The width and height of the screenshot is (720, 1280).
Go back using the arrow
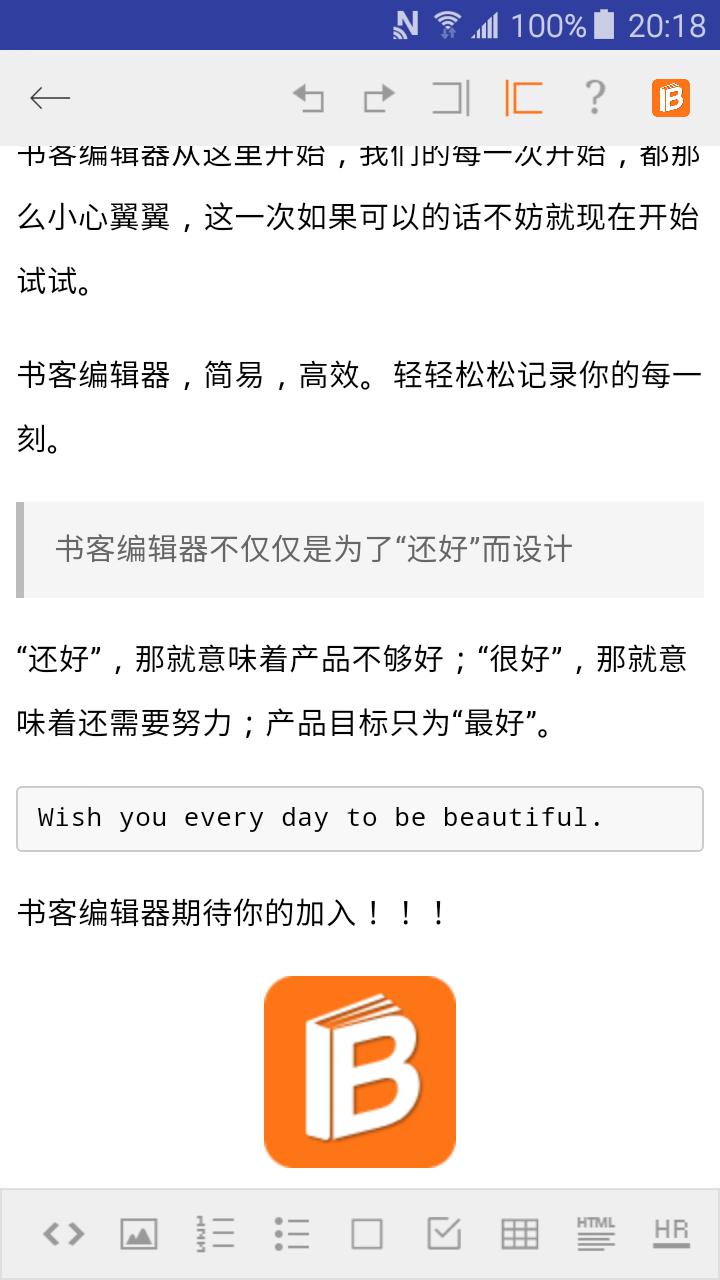point(50,98)
